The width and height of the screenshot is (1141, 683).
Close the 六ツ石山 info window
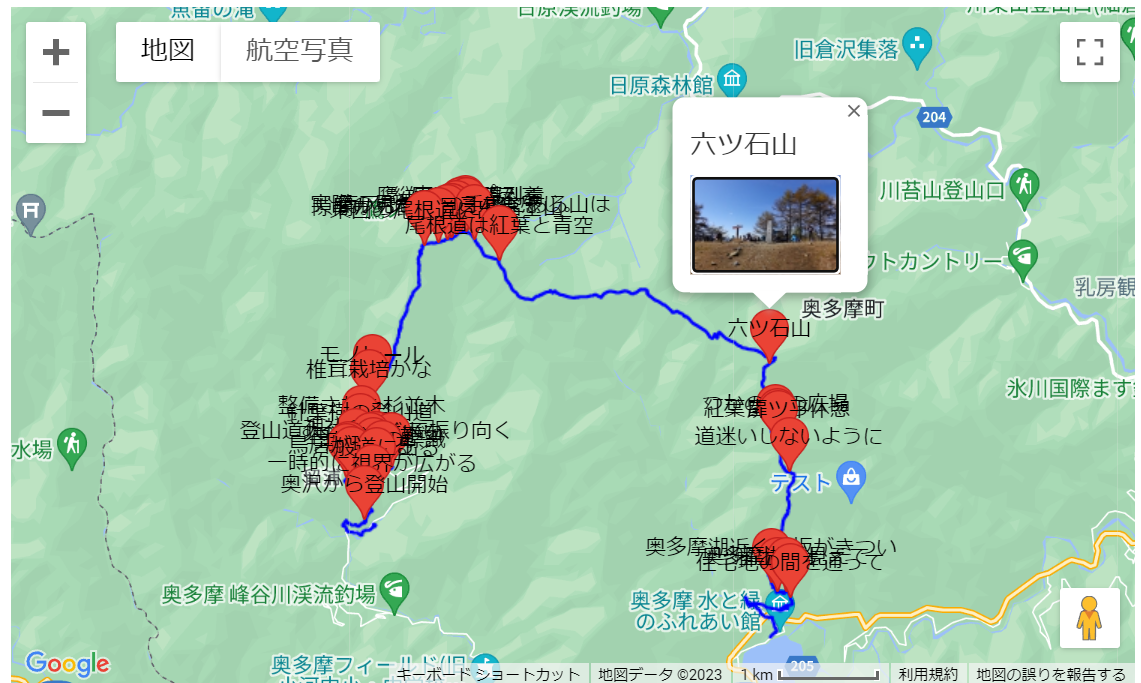[853, 111]
